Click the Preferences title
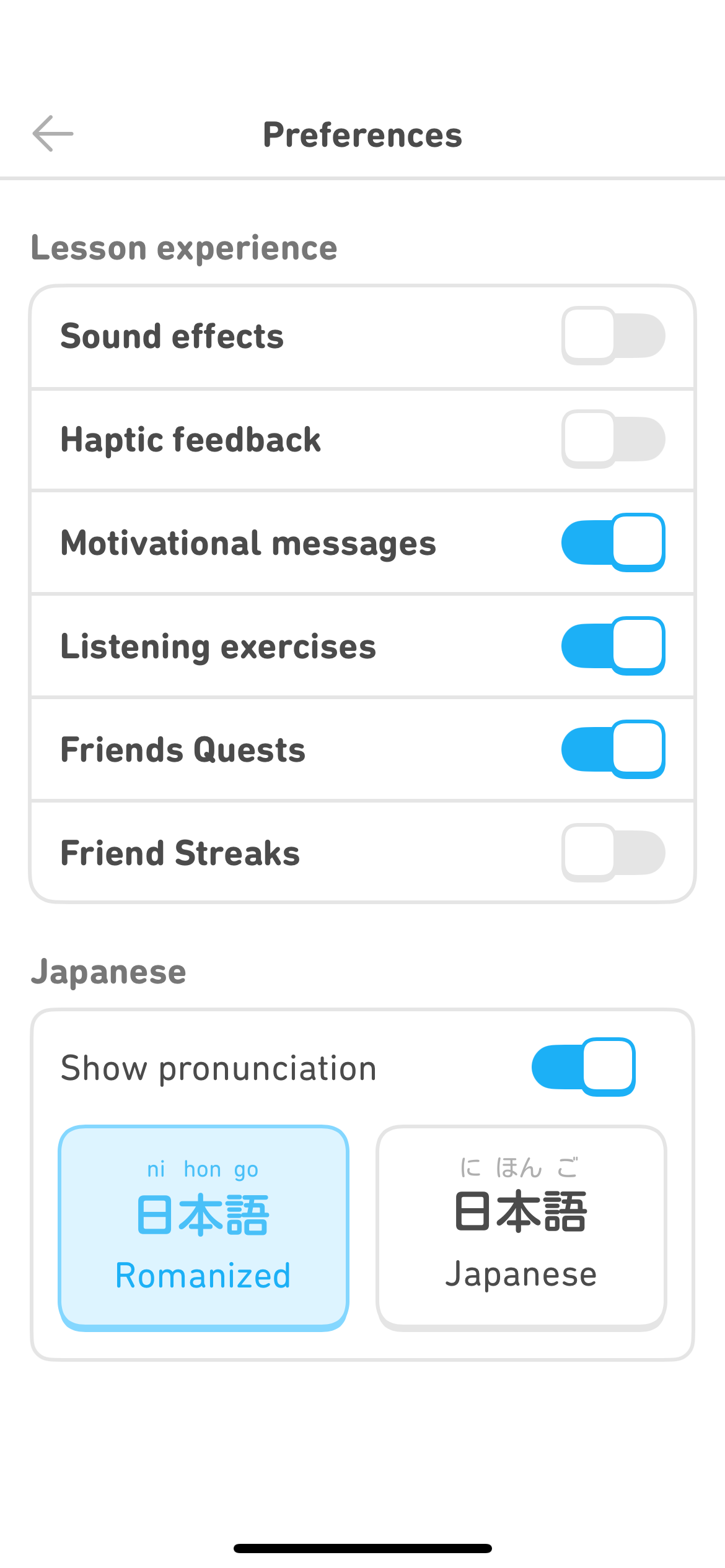Image resolution: width=725 pixels, height=1568 pixels. pos(362,134)
